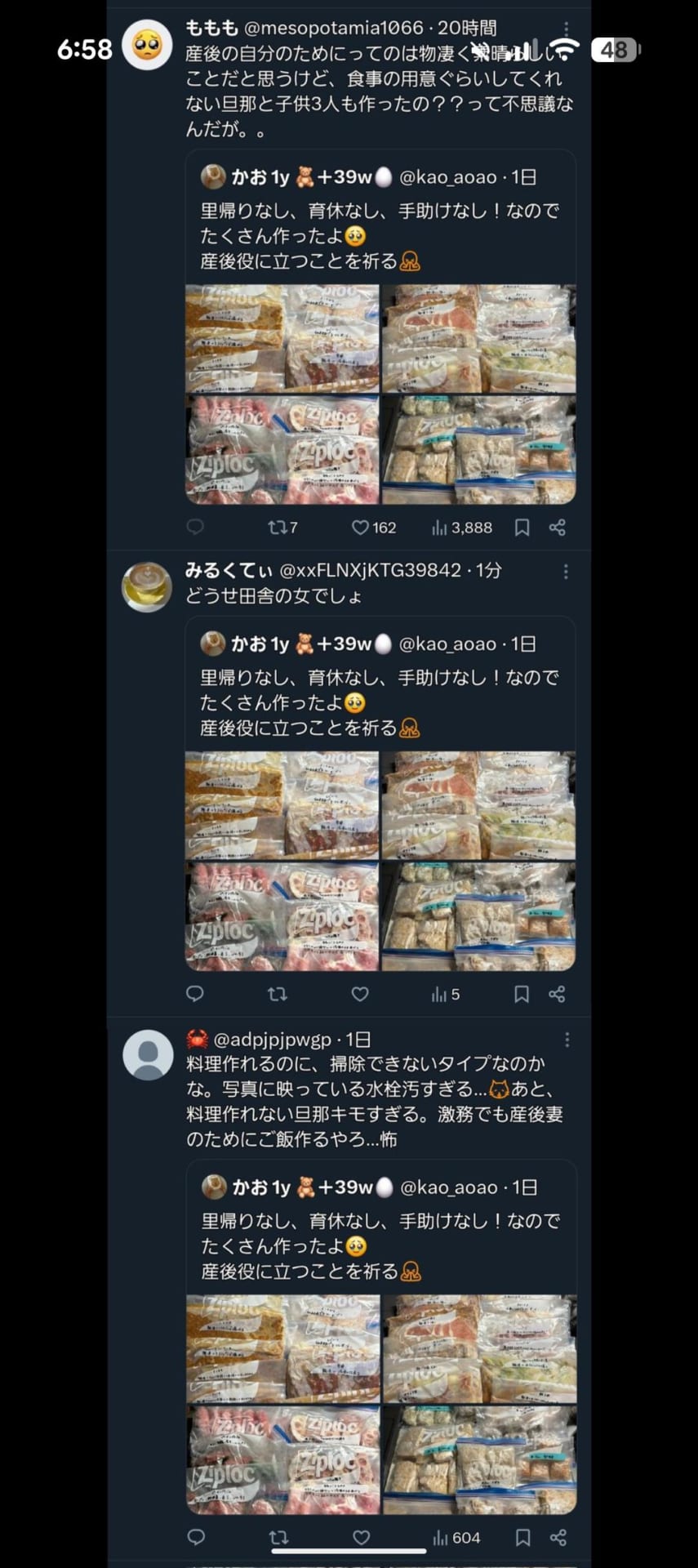Bookmark ももも's post
This screenshot has height=1568, width=698.
point(522,528)
